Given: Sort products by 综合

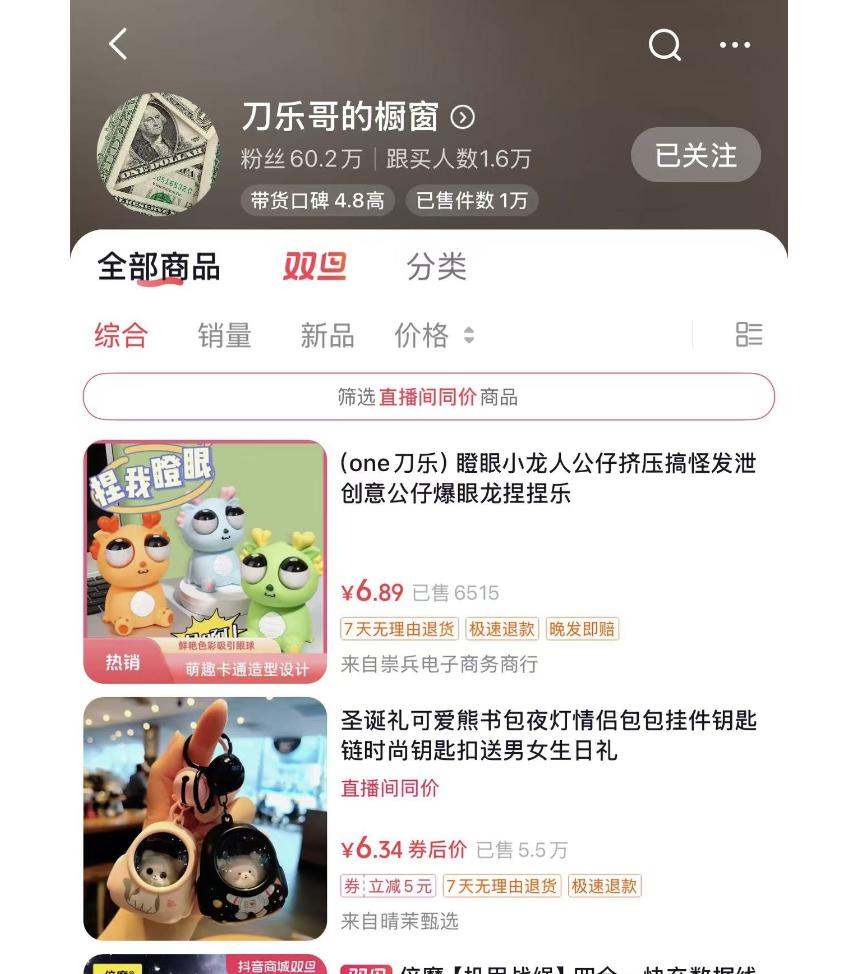Looking at the screenshot, I should click(121, 335).
